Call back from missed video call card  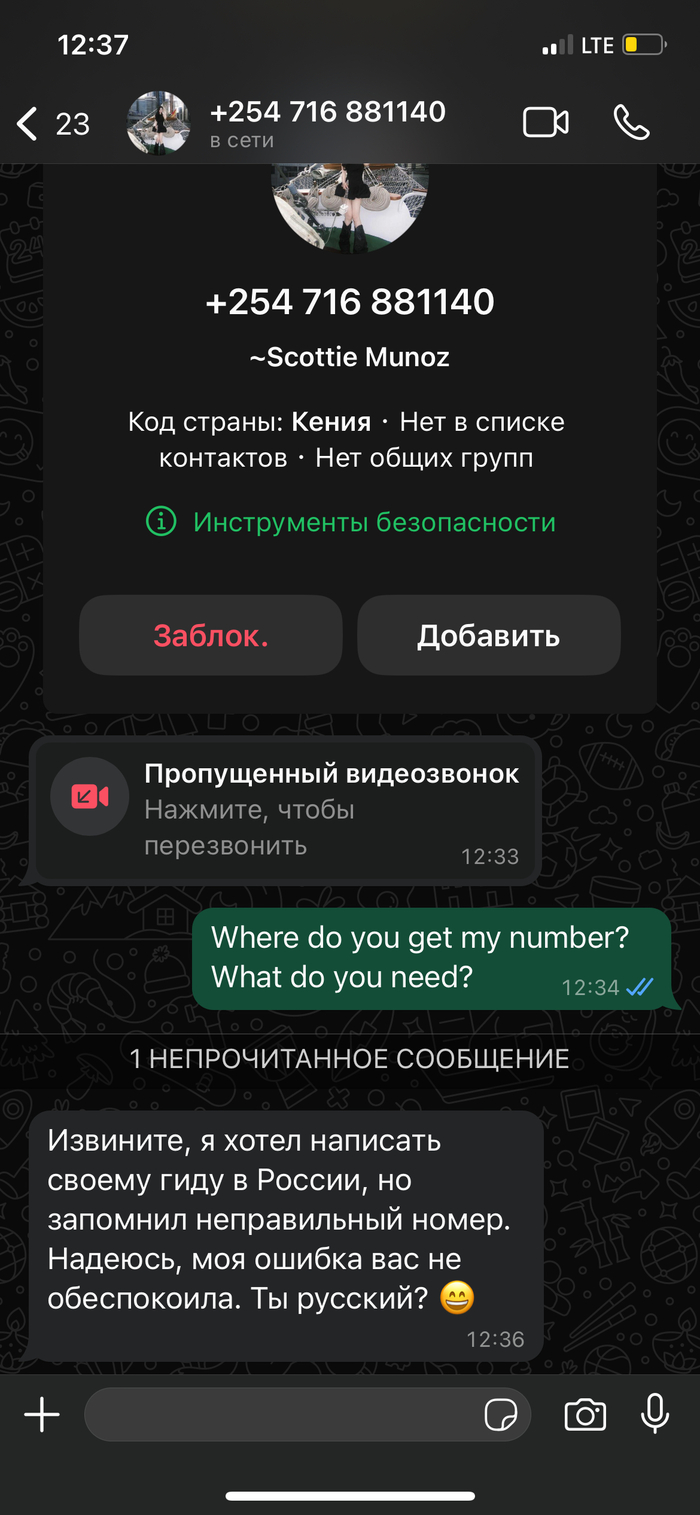coord(285,810)
